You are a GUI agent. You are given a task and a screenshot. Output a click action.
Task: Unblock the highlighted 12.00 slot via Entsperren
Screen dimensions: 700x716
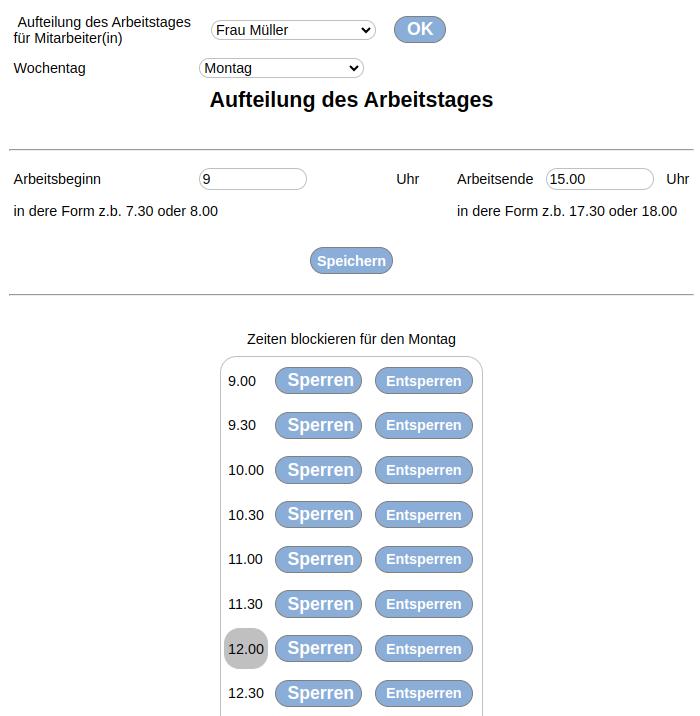(424, 649)
